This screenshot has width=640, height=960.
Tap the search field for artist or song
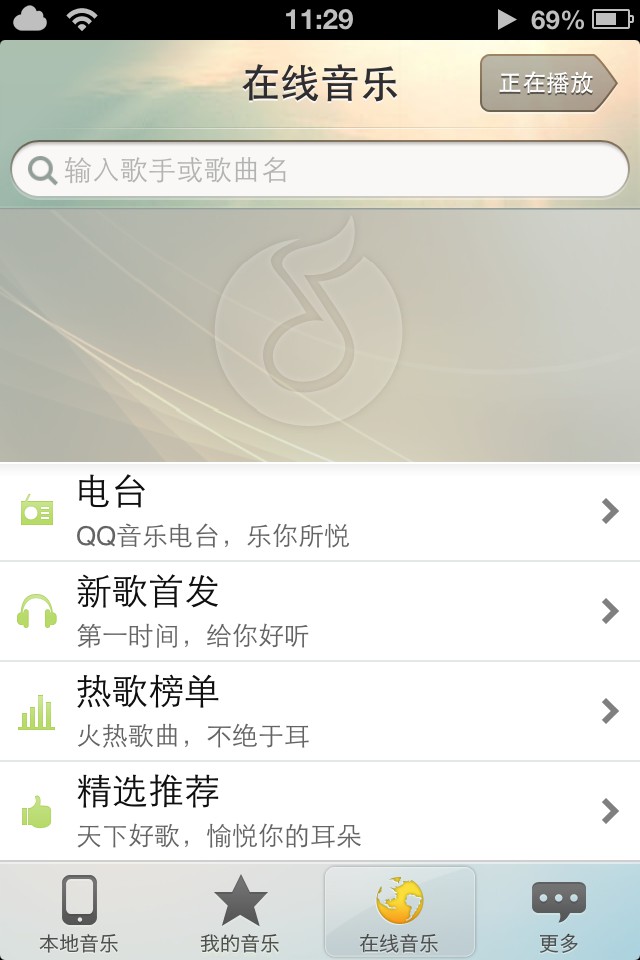[x=320, y=170]
